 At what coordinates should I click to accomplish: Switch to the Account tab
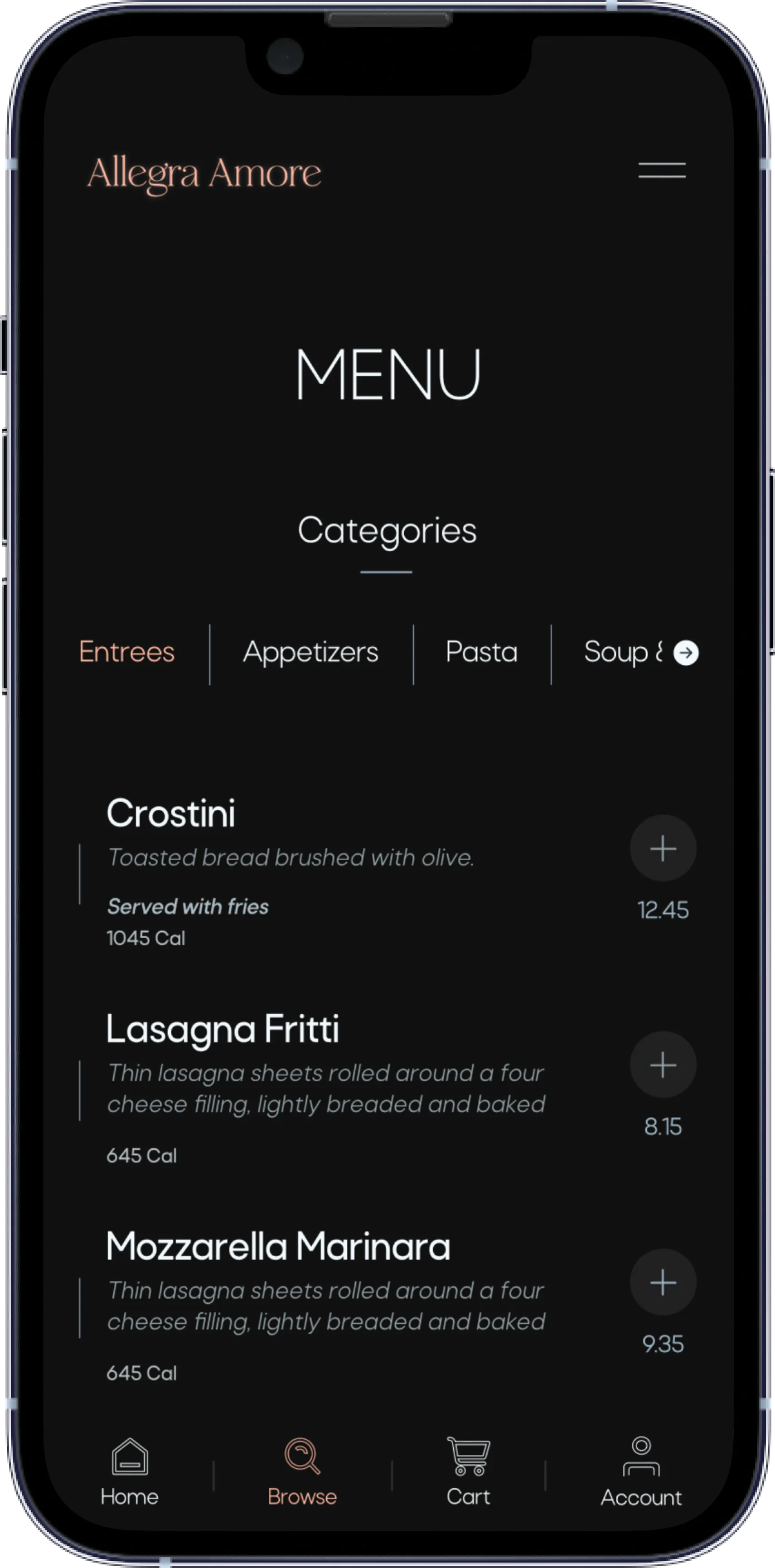click(x=641, y=1472)
